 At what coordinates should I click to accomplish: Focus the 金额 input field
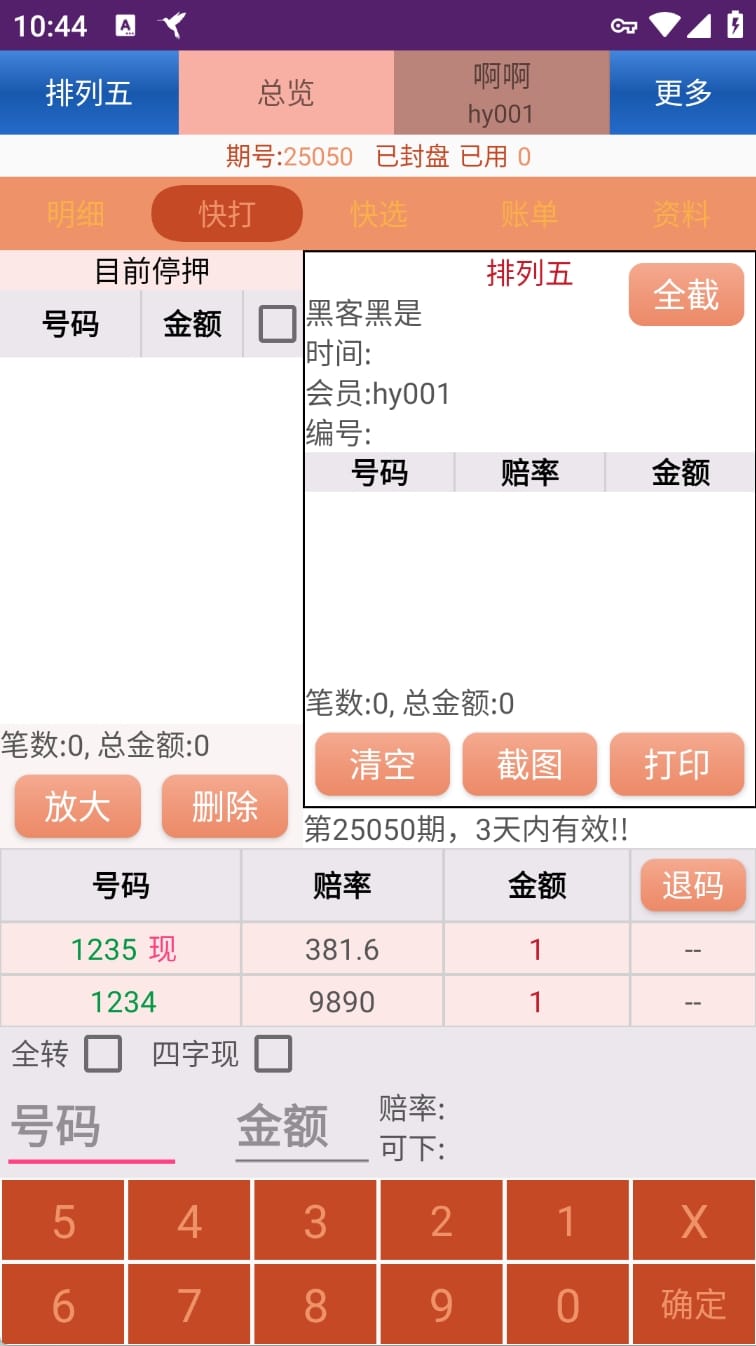click(302, 1128)
